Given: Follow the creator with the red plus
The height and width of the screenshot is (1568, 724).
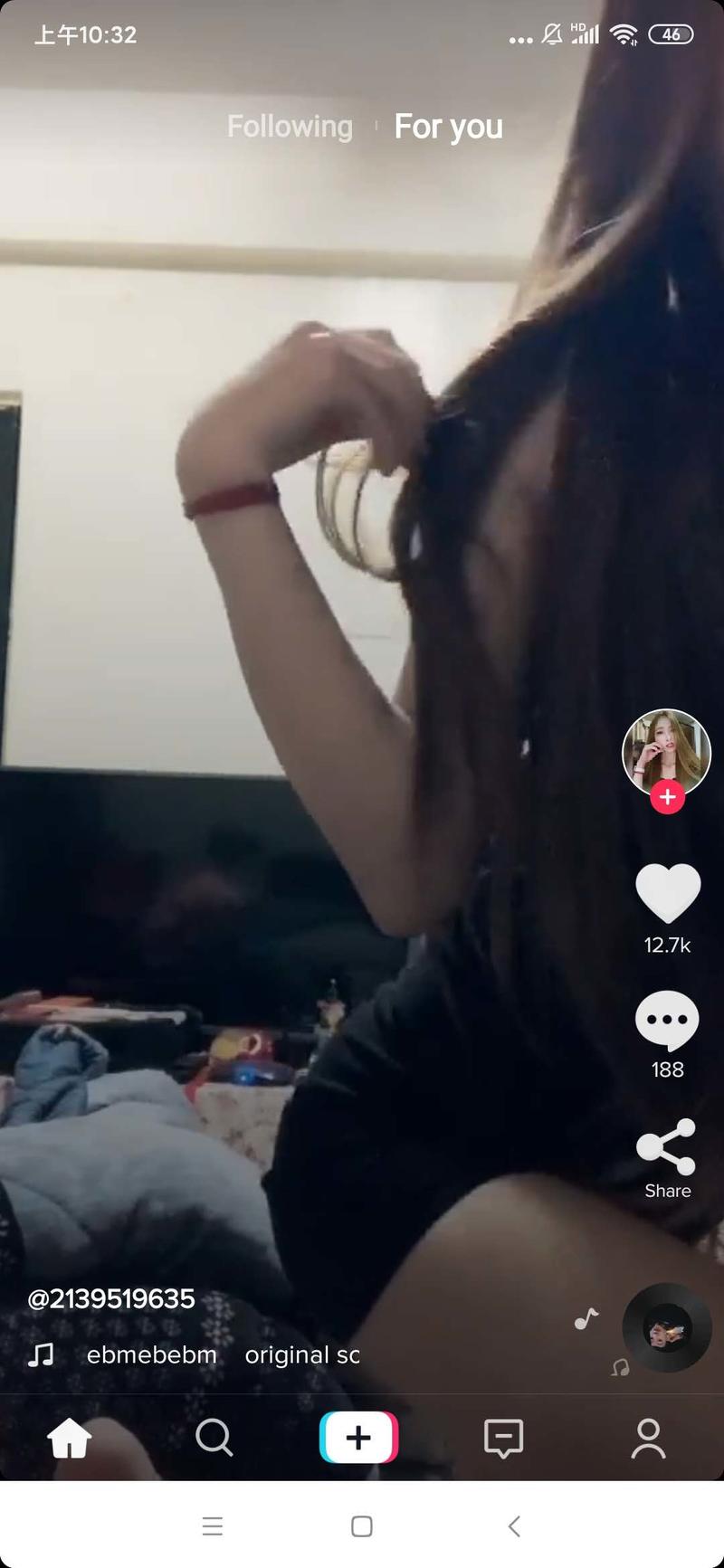Looking at the screenshot, I should click(x=667, y=797).
